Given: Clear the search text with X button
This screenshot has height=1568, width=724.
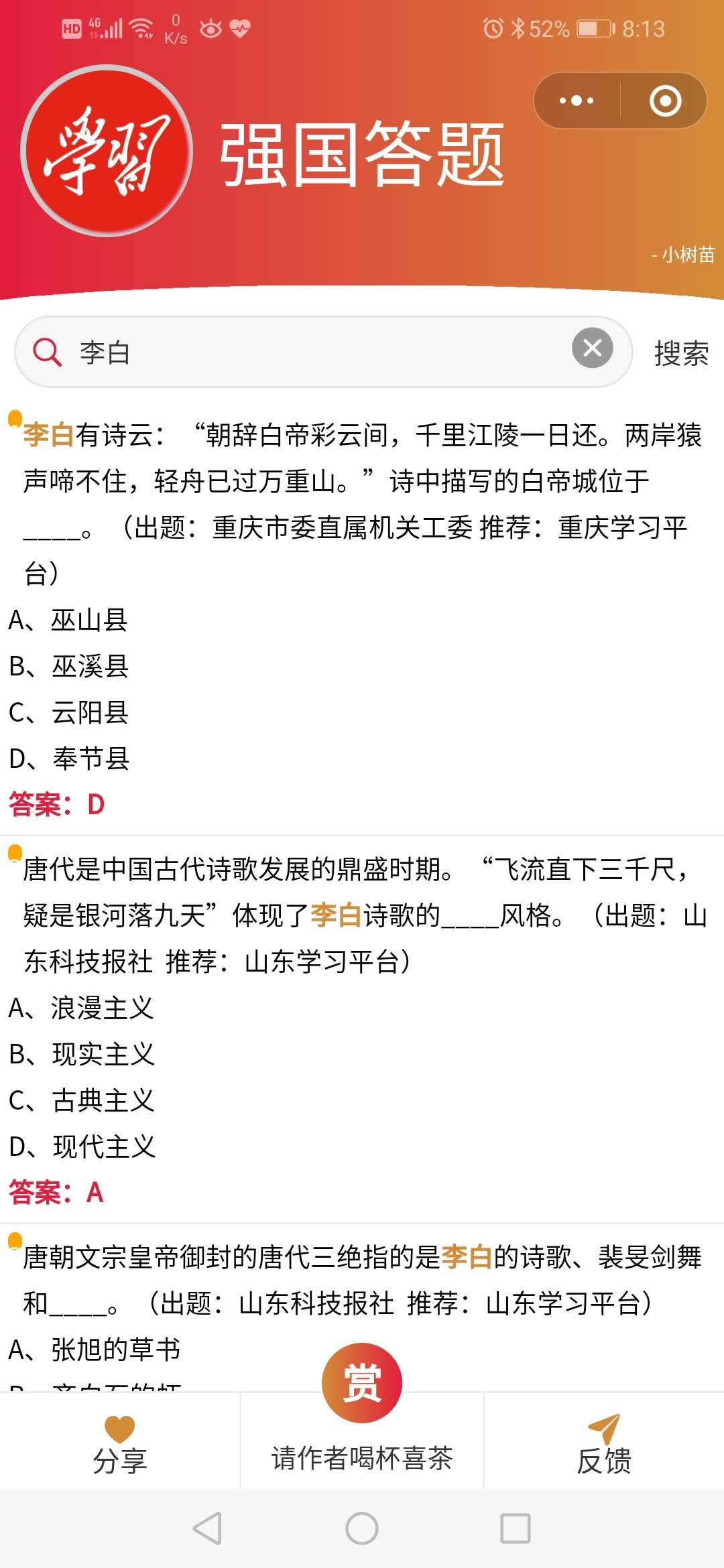Looking at the screenshot, I should (592, 348).
